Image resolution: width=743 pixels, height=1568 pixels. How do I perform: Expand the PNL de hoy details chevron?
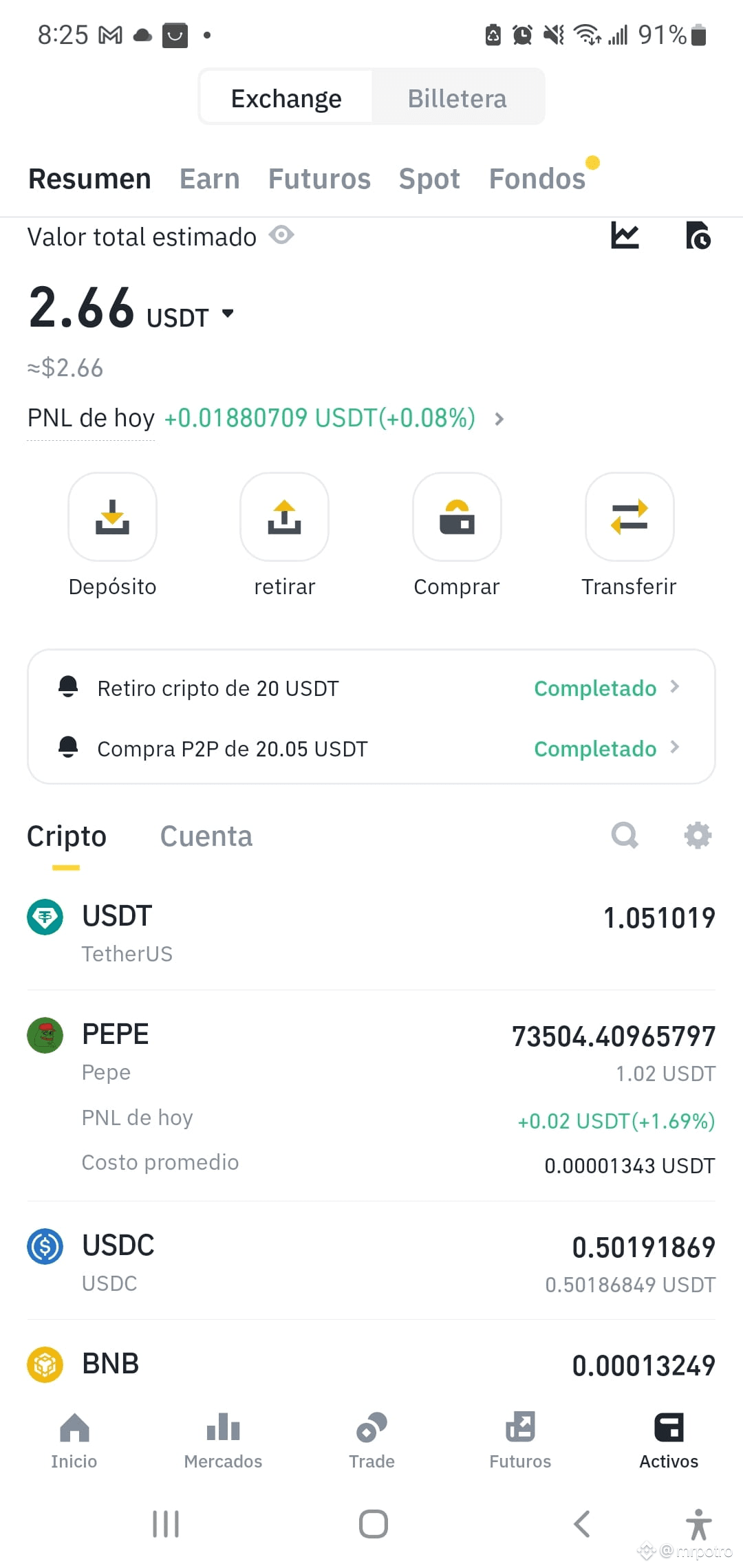point(499,418)
